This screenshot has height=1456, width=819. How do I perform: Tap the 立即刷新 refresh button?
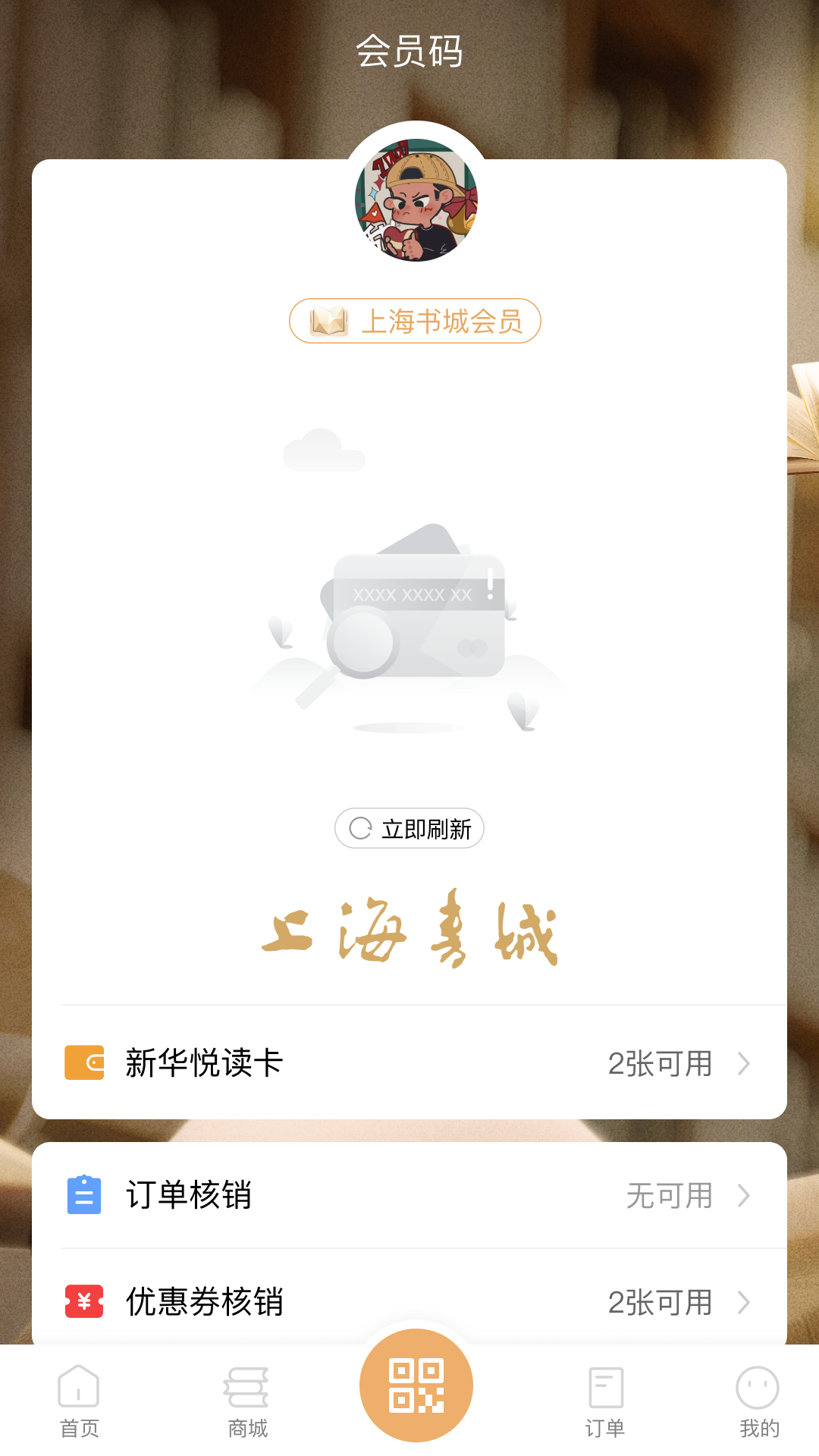tap(409, 828)
